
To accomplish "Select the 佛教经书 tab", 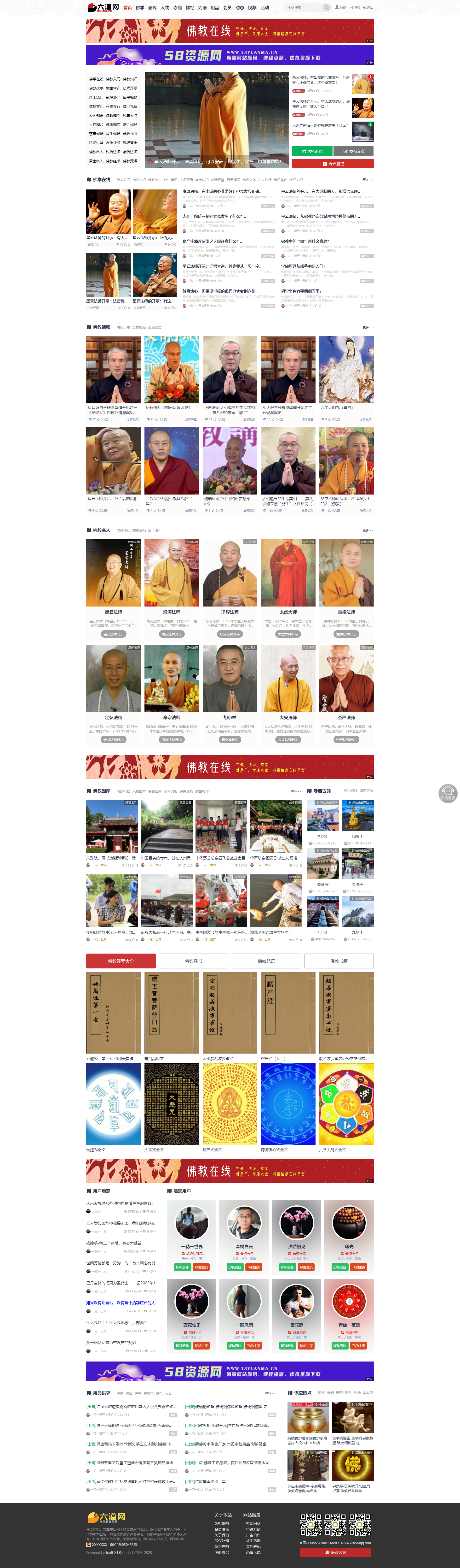I will (194, 961).
